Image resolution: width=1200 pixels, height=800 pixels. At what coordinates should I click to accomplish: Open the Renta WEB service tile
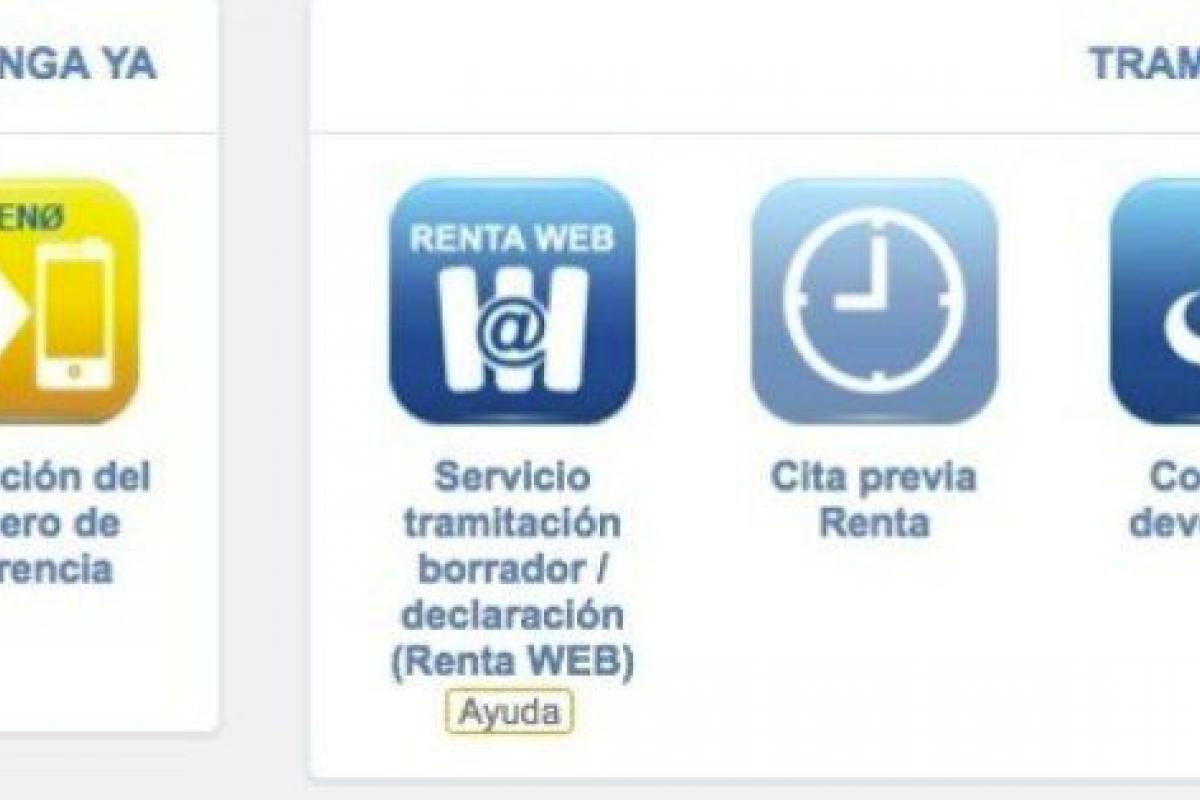[512, 301]
